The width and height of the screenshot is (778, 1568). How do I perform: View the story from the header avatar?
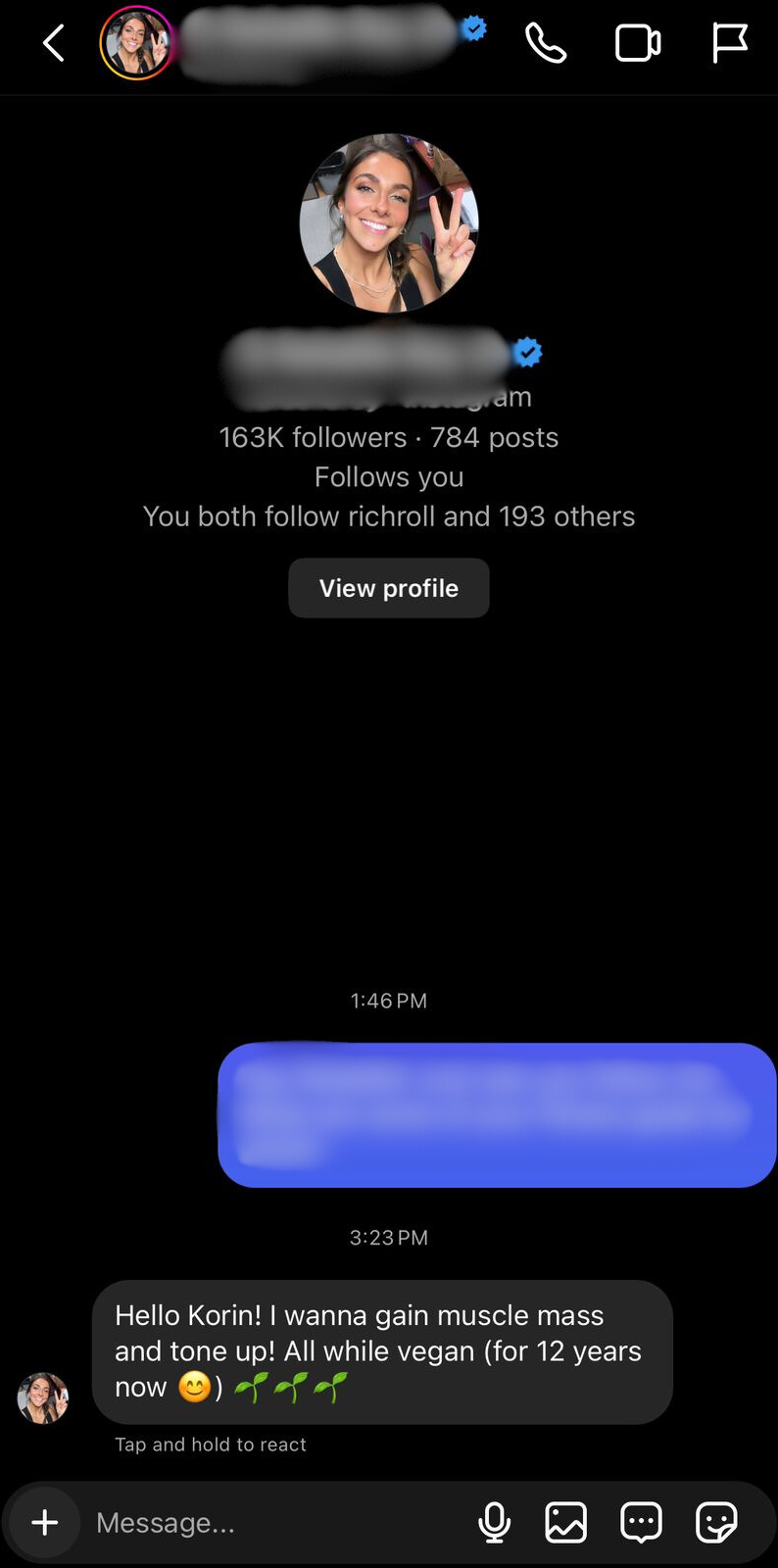point(136,43)
